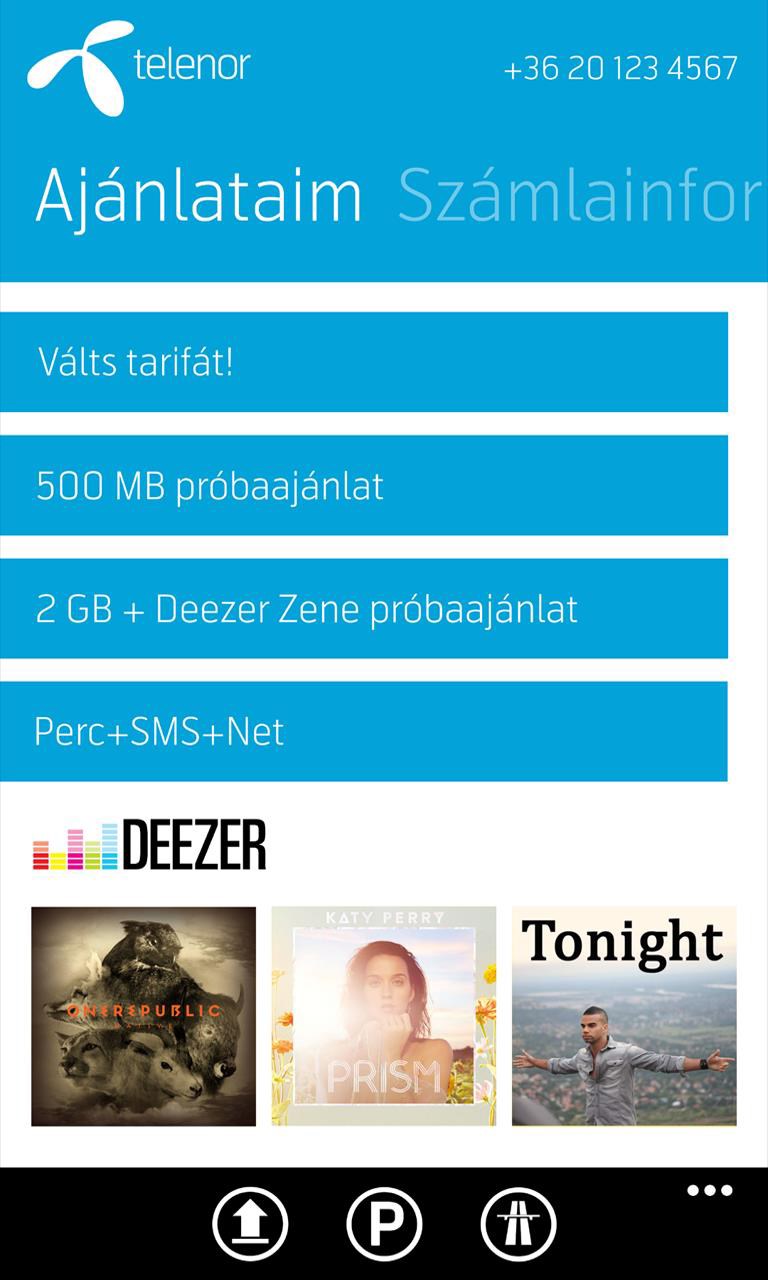768x1280 pixels.
Task: Open the motorway vignette icon
Action: coord(518,1224)
